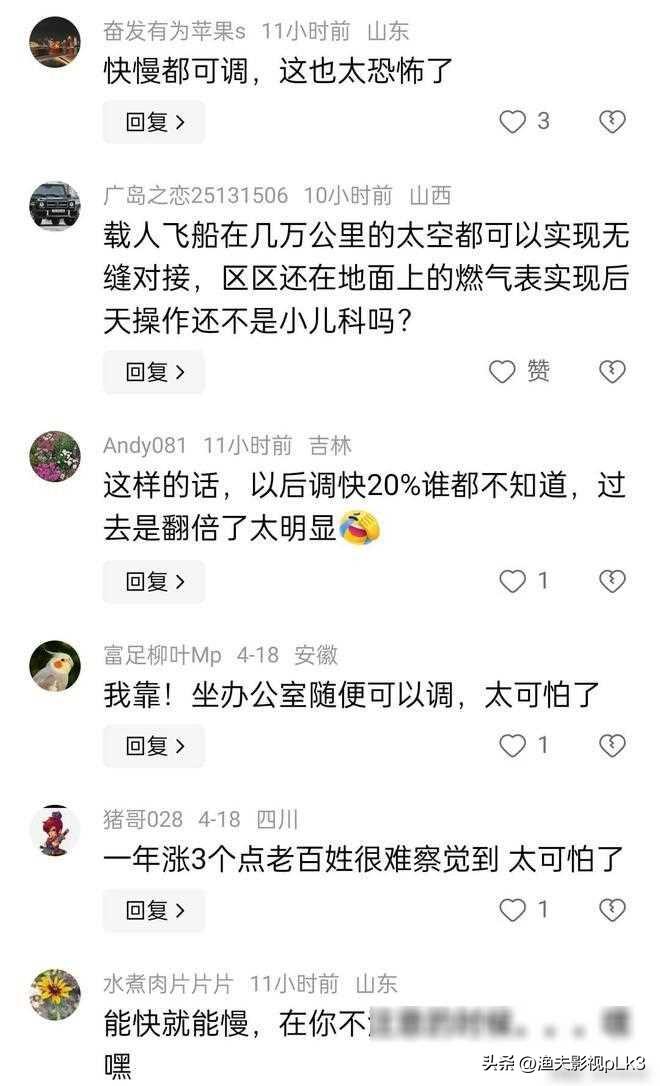The image size is (660, 1086).
Task: Dislike 猪哥028's comment
Action: coord(612,910)
